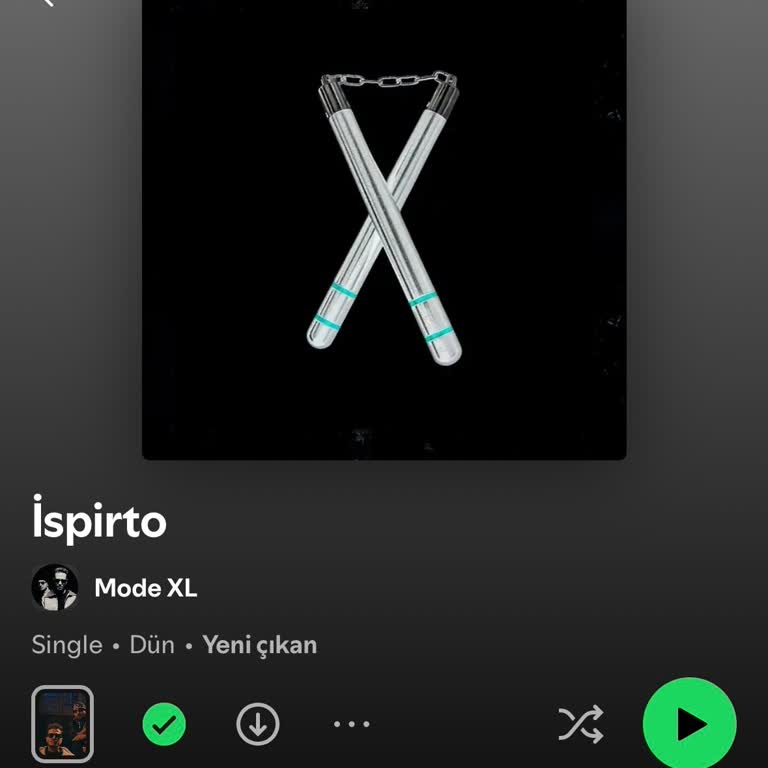Open the Mode XL artist page

(145, 588)
